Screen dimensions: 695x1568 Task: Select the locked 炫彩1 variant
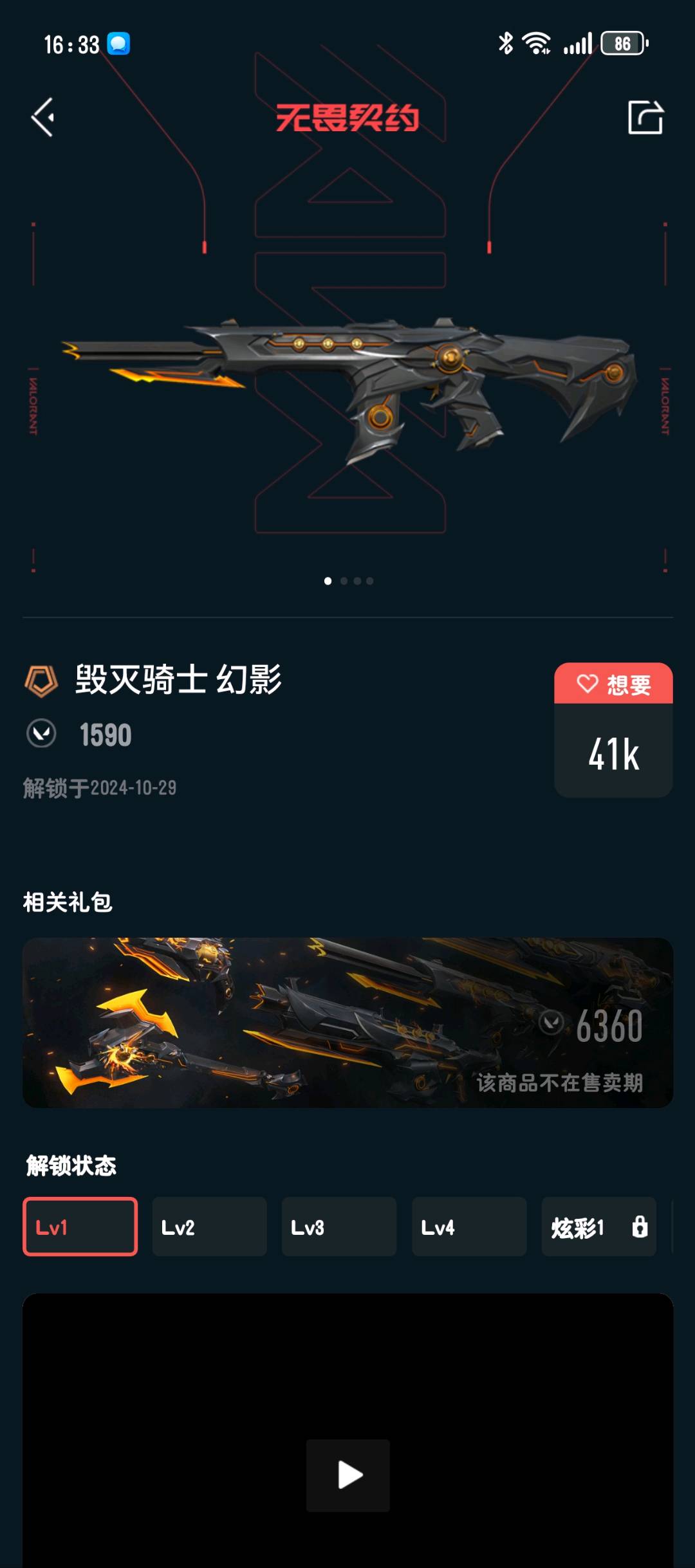point(598,1226)
